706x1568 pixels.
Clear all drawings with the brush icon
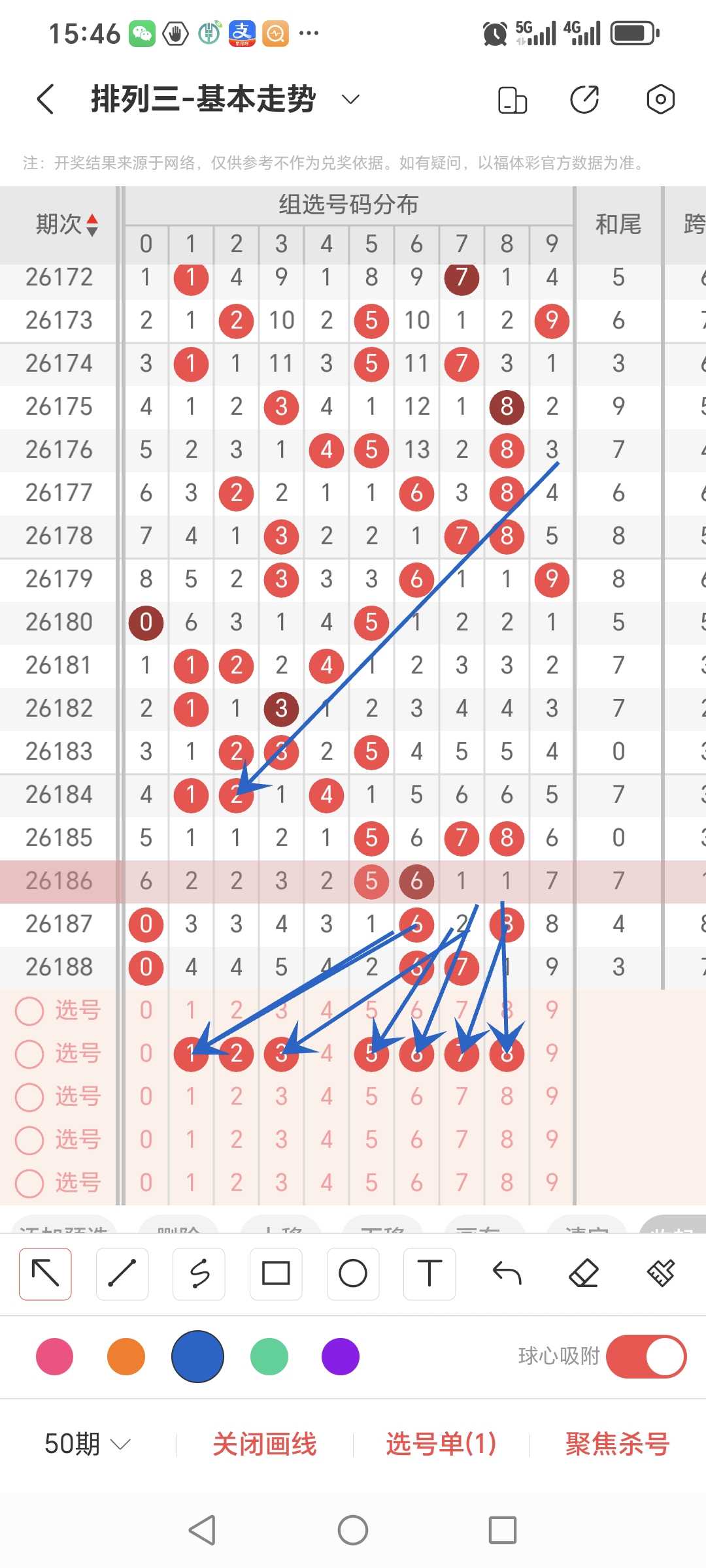660,1273
